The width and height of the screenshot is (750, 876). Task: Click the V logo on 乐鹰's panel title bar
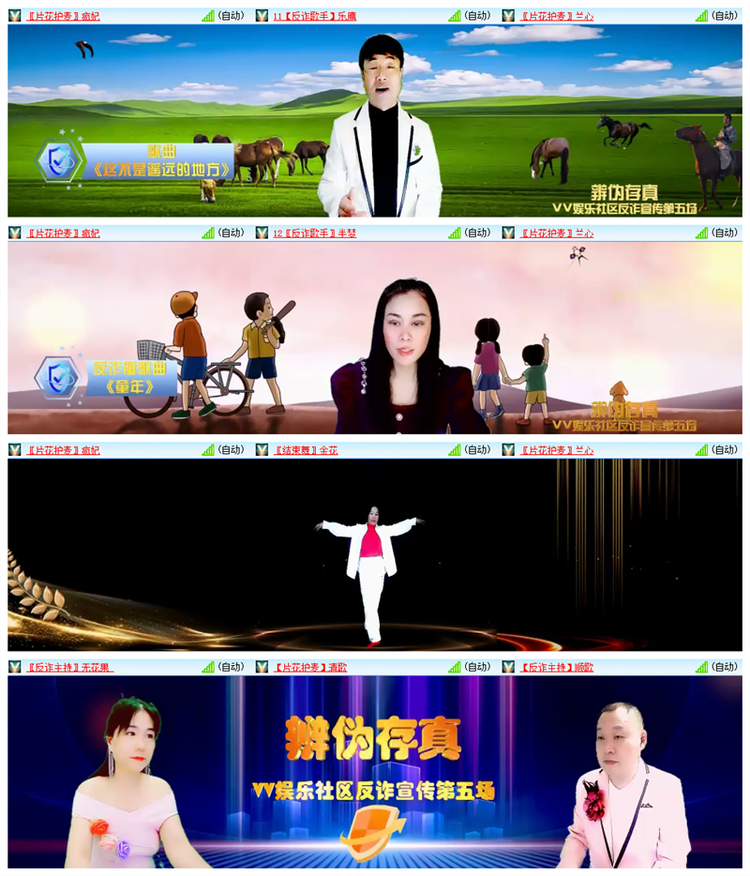(x=262, y=14)
